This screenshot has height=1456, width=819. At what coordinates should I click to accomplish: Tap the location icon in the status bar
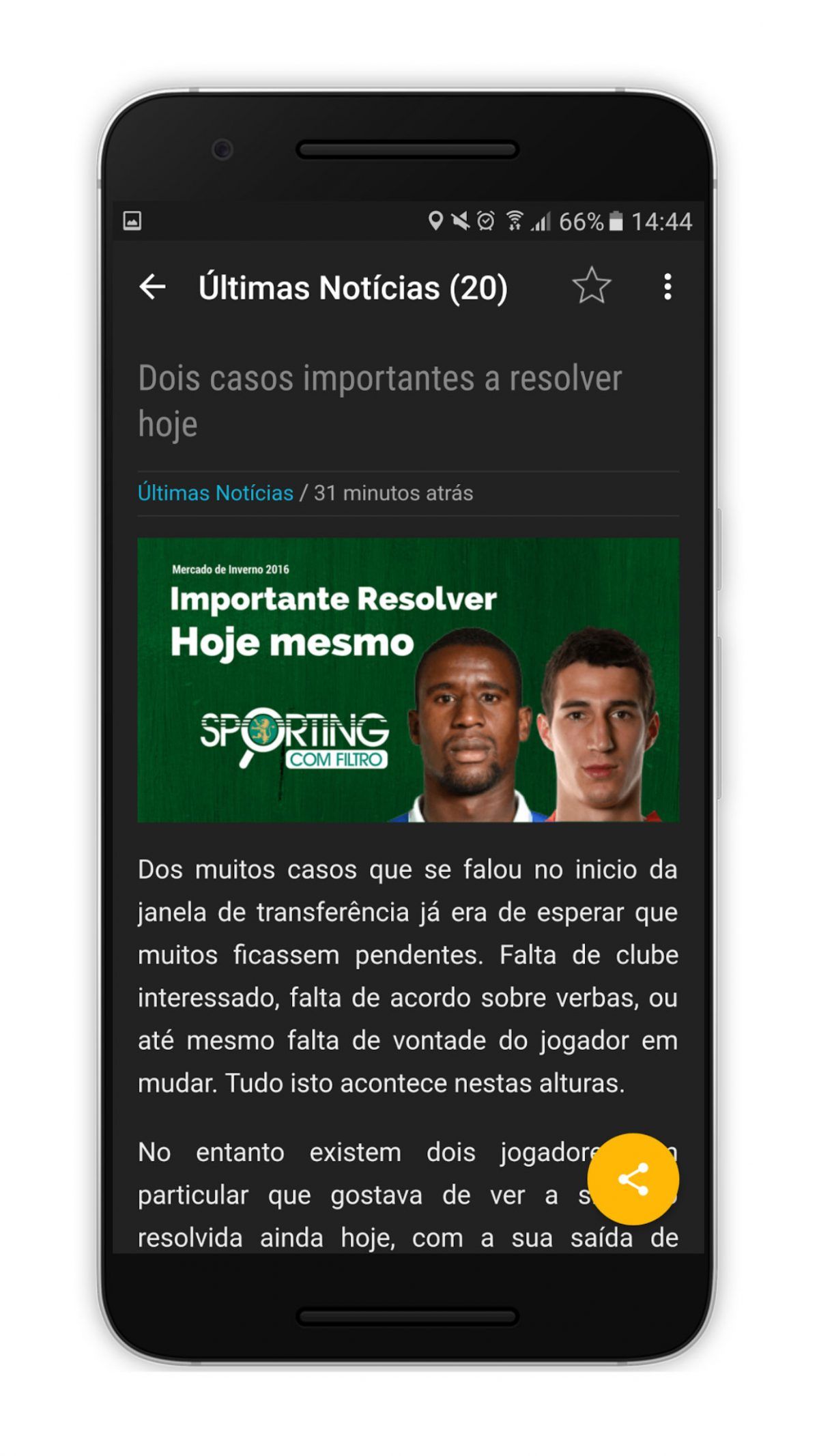[437, 220]
